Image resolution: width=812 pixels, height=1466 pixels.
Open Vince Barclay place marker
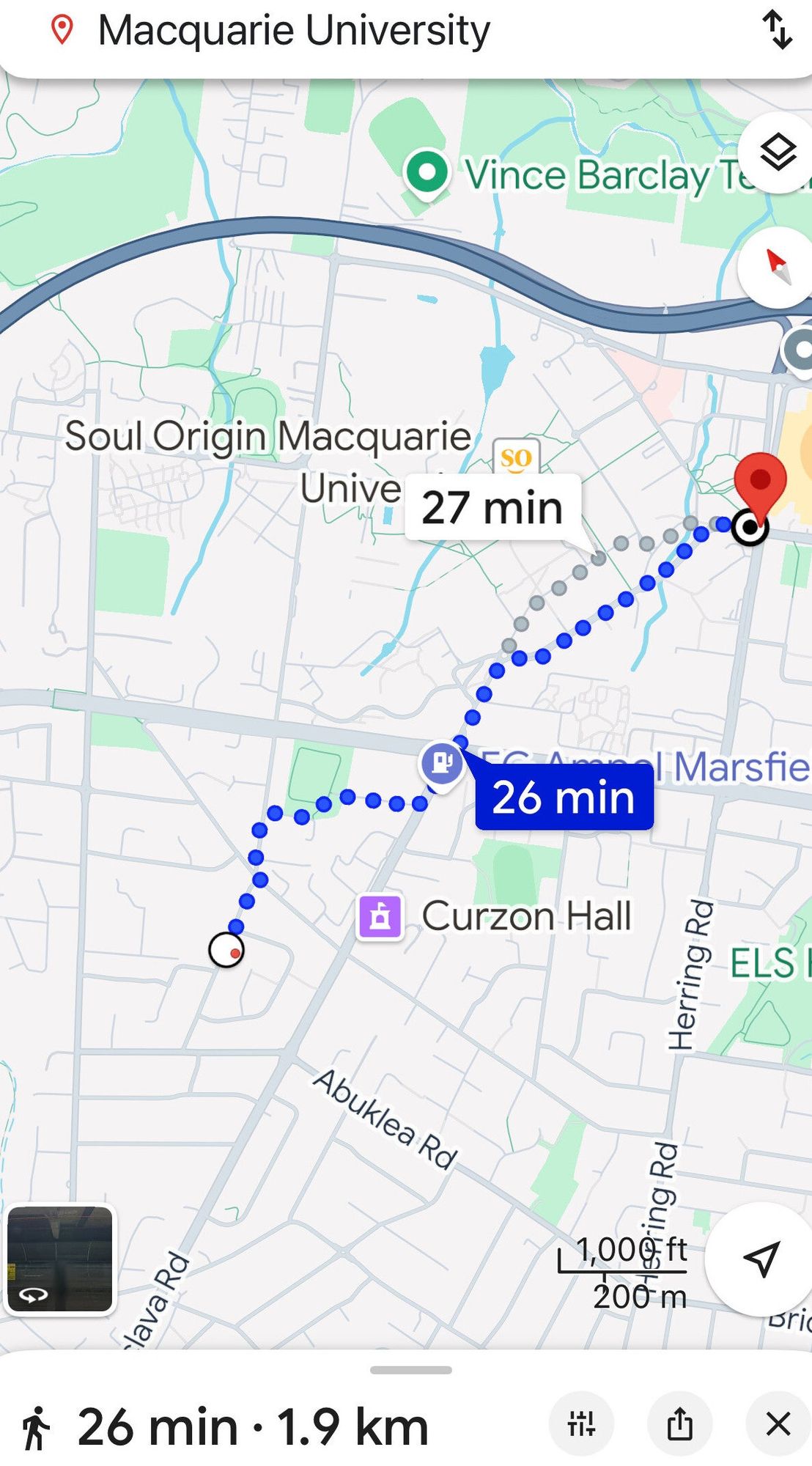[427, 174]
